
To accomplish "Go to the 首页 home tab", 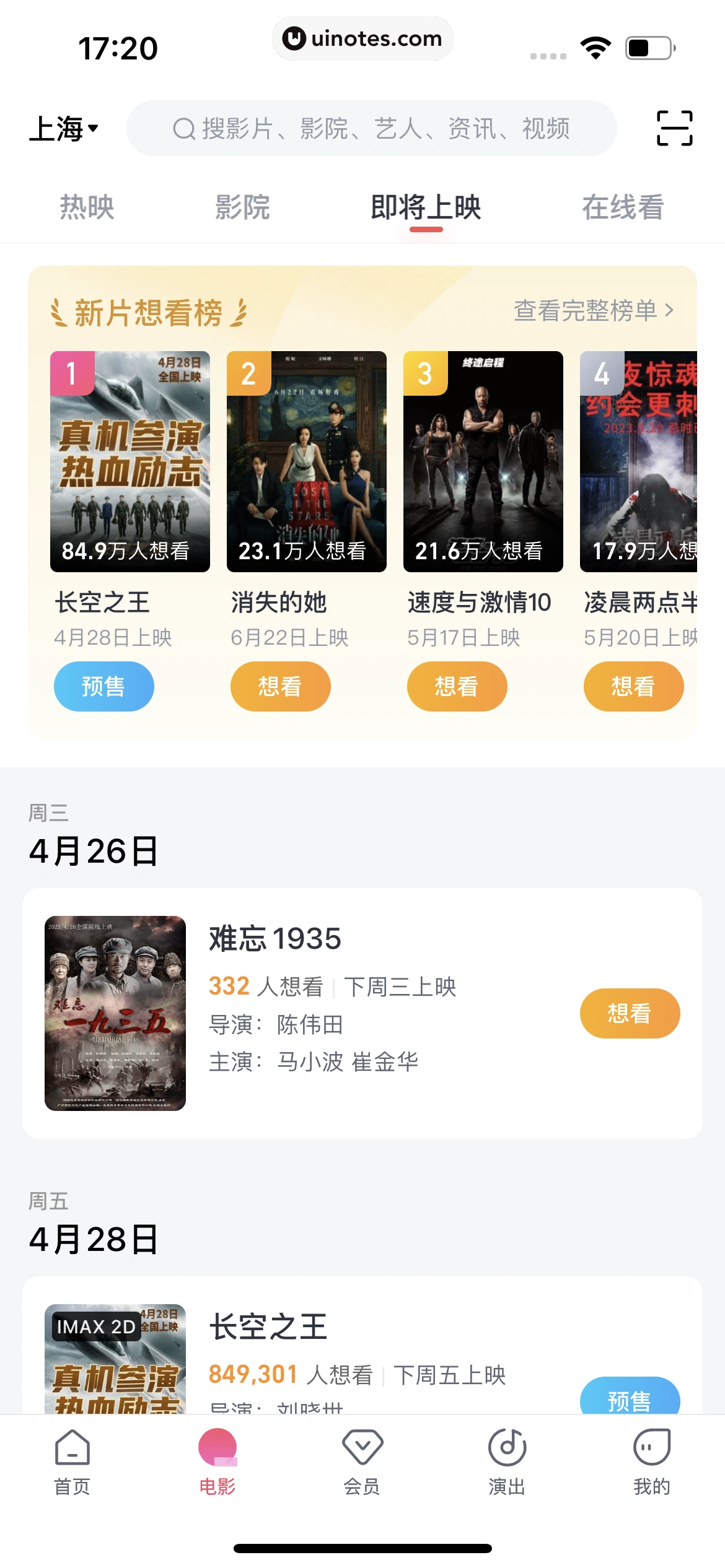I will (72, 1461).
